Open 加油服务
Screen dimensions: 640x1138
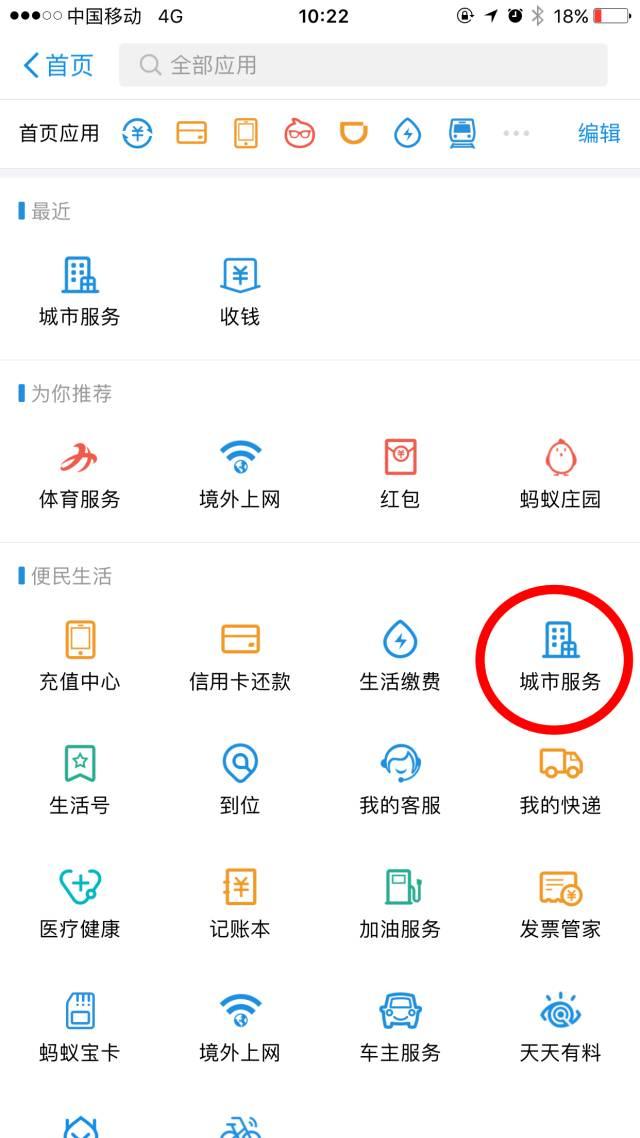click(400, 902)
